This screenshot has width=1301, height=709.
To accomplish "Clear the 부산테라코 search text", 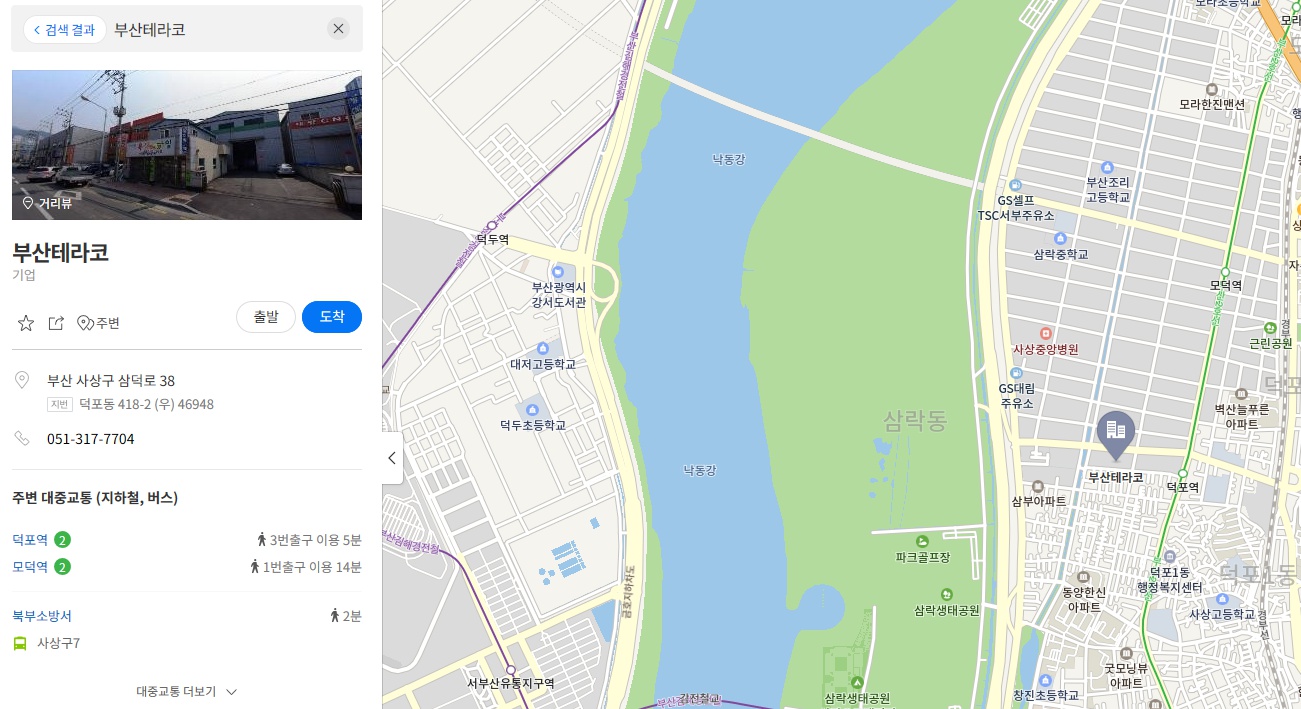I will click(338, 29).
